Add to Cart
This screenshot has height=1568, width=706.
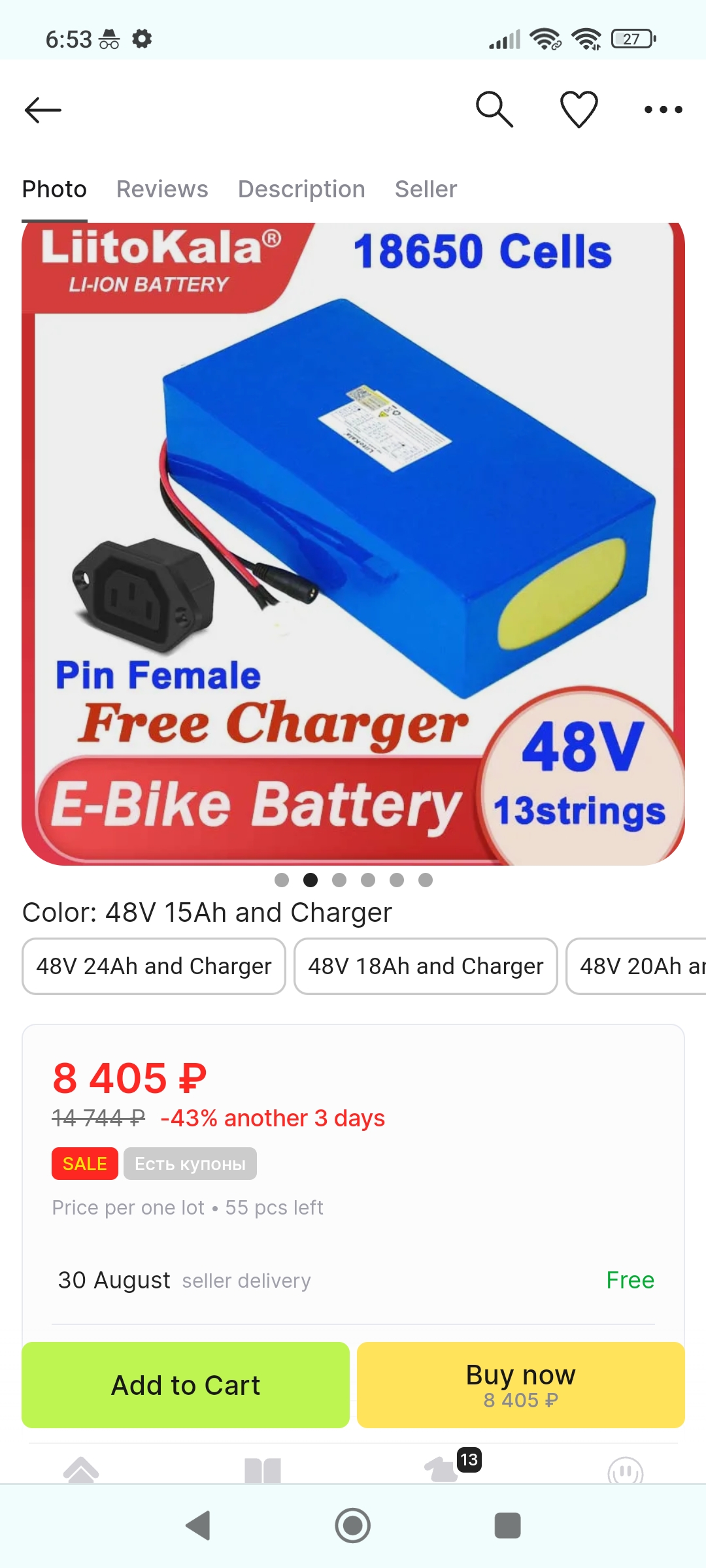click(x=186, y=1385)
